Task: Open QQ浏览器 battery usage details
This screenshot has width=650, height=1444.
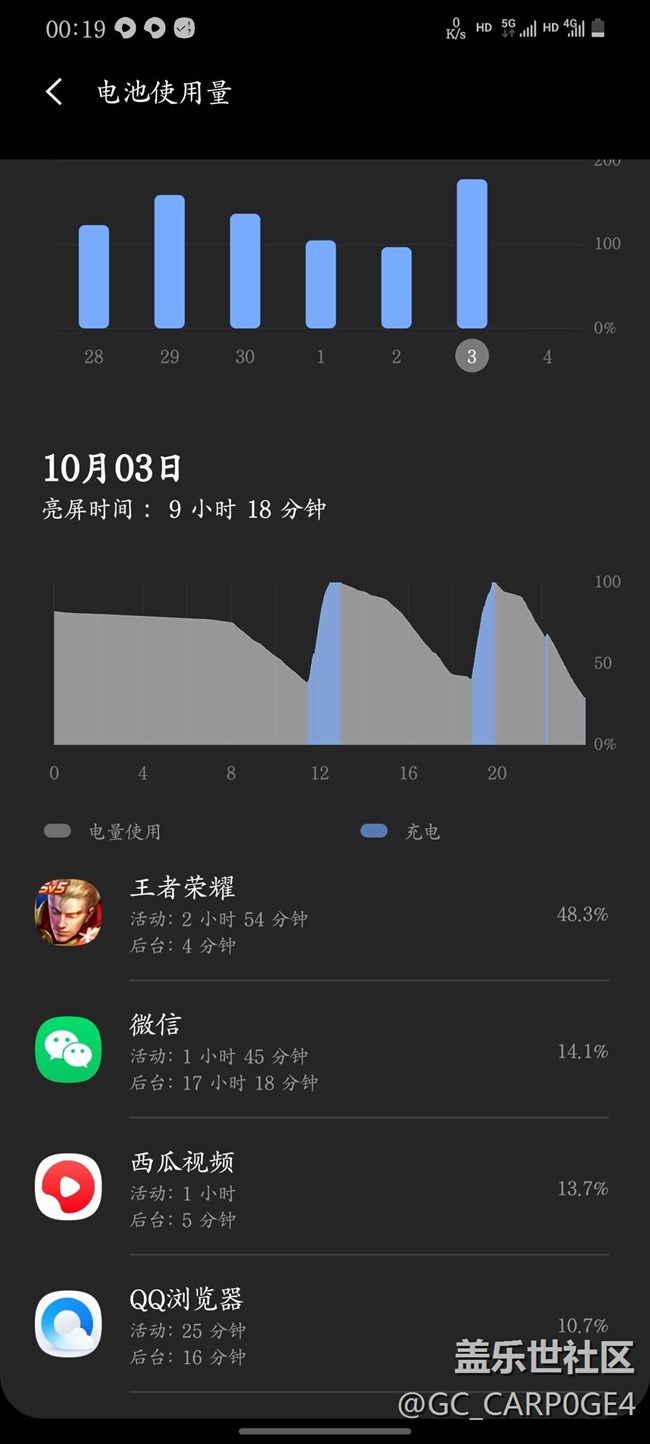Action: (x=322, y=1324)
